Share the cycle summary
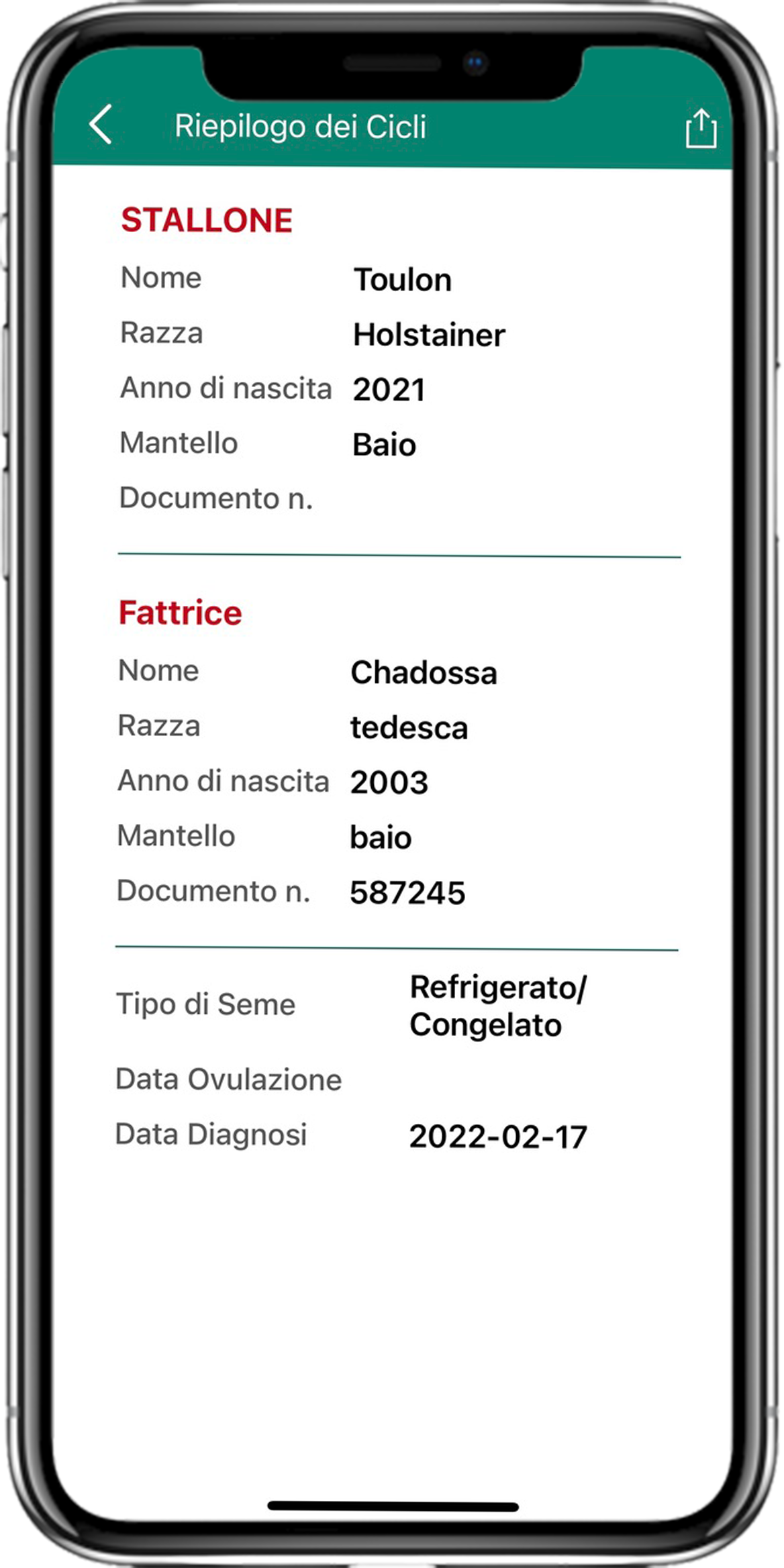 coord(701,128)
